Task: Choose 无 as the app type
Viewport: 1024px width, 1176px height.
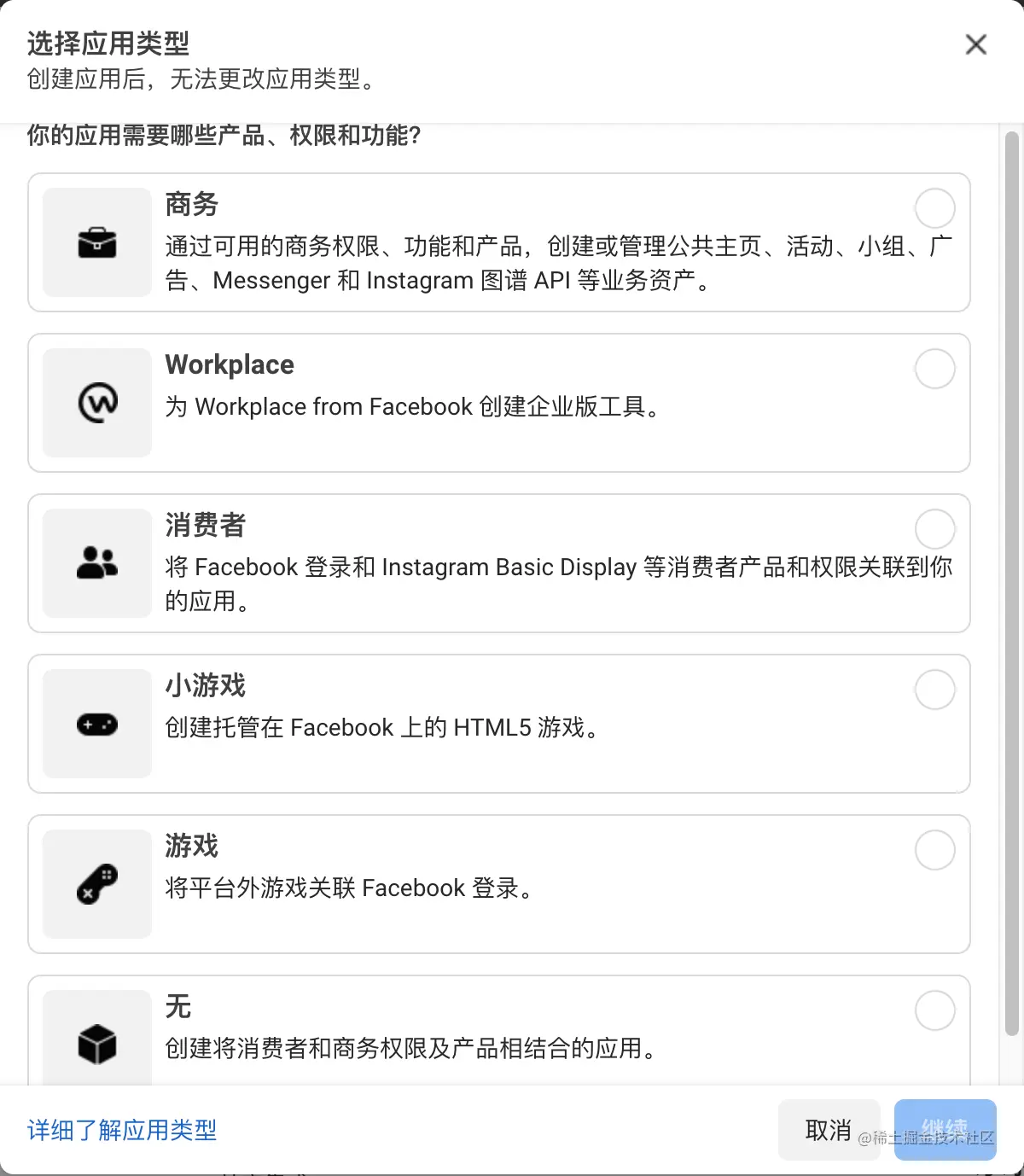Action: (934, 1010)
